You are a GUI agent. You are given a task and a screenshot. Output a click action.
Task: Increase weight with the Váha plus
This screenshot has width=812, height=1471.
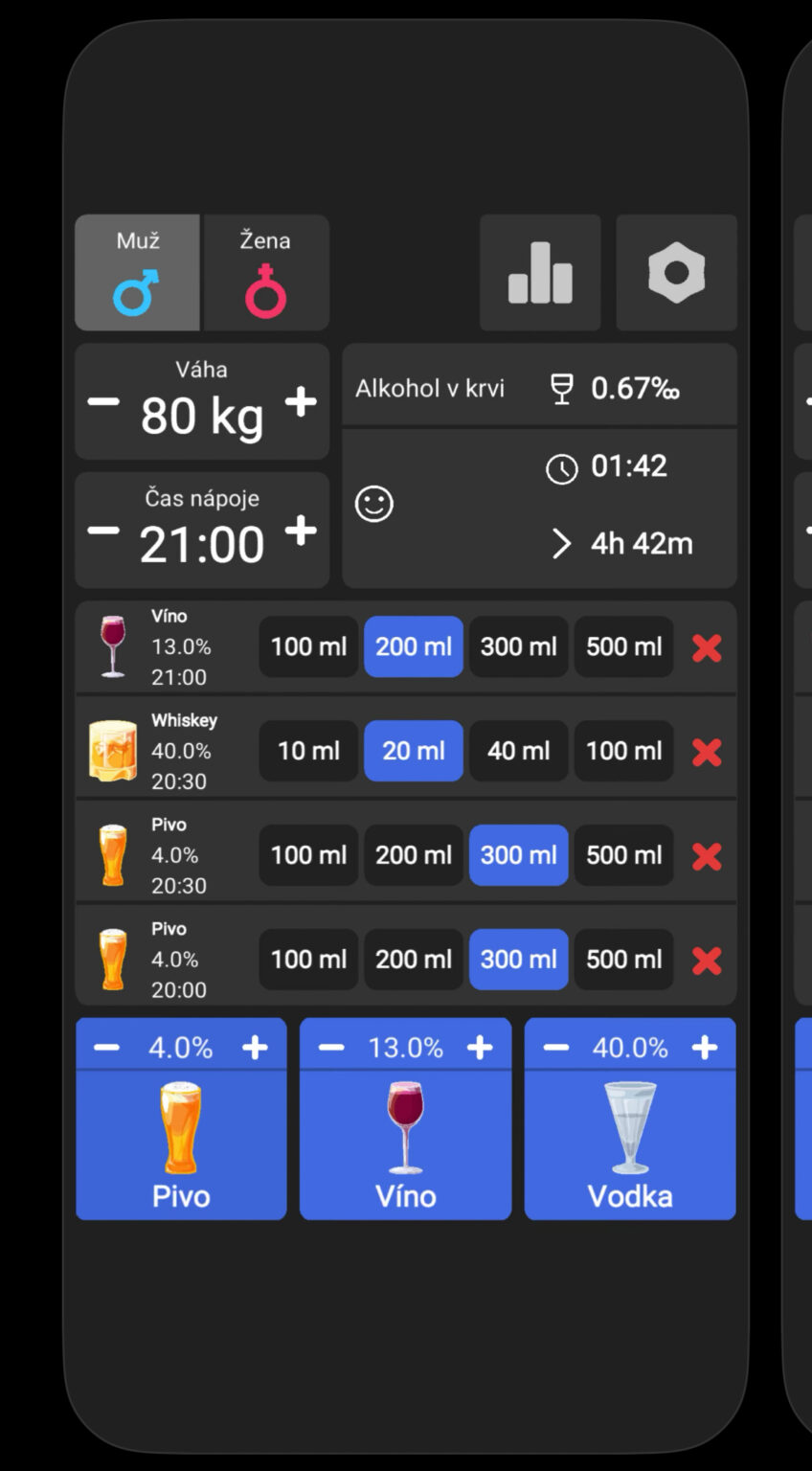pyautogui.click(x=301, y=402)
